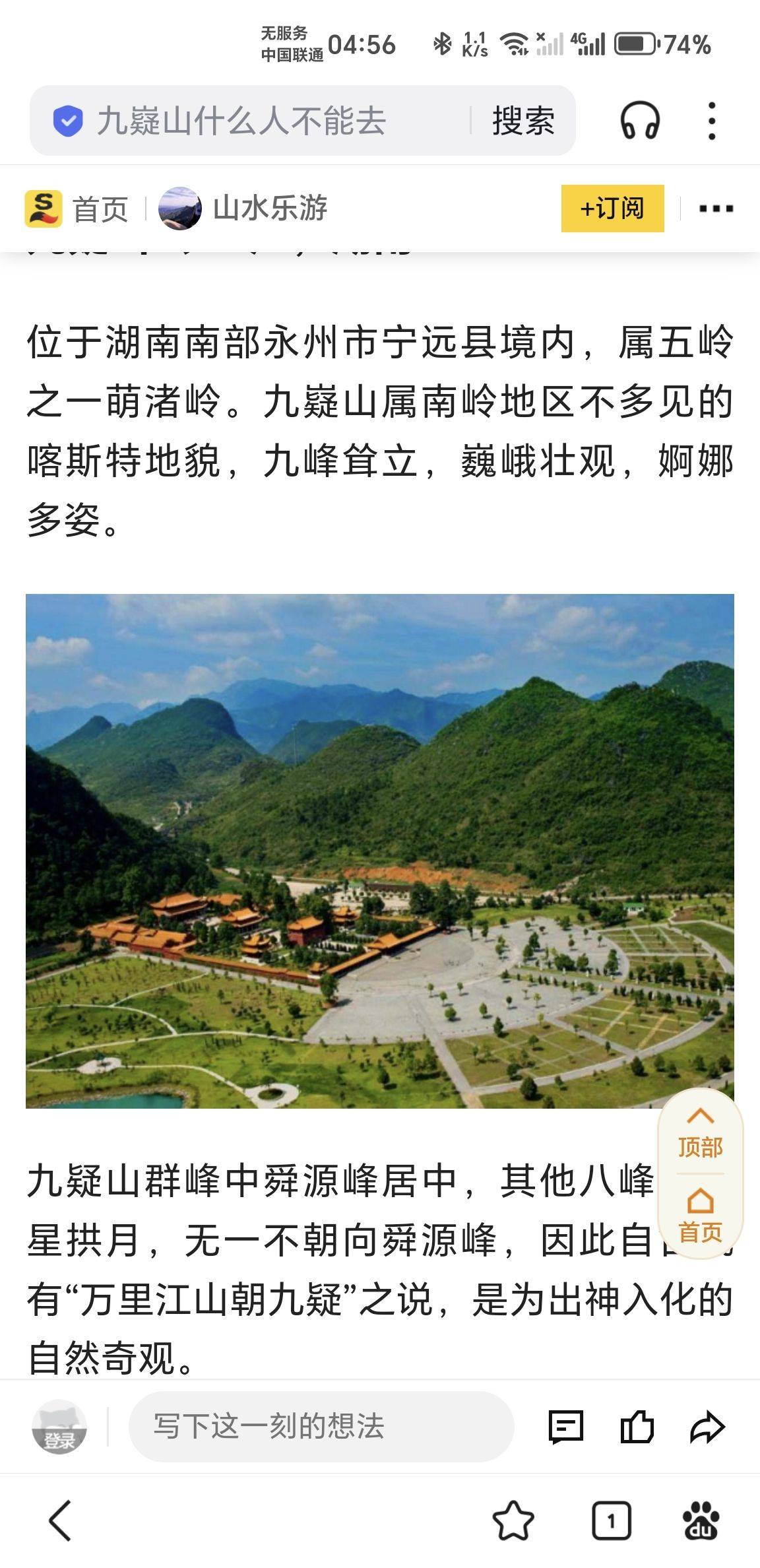Open the browser overflow menu (three vertical dots)
The width and height of the screenshot is (760, 1568).
point(711,121)
